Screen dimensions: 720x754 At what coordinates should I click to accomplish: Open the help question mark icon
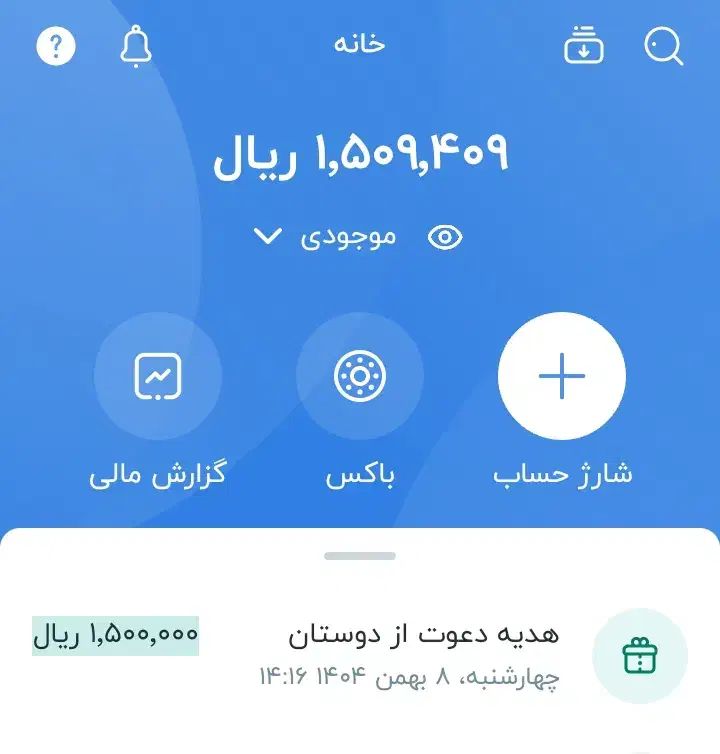click(57, 45)
